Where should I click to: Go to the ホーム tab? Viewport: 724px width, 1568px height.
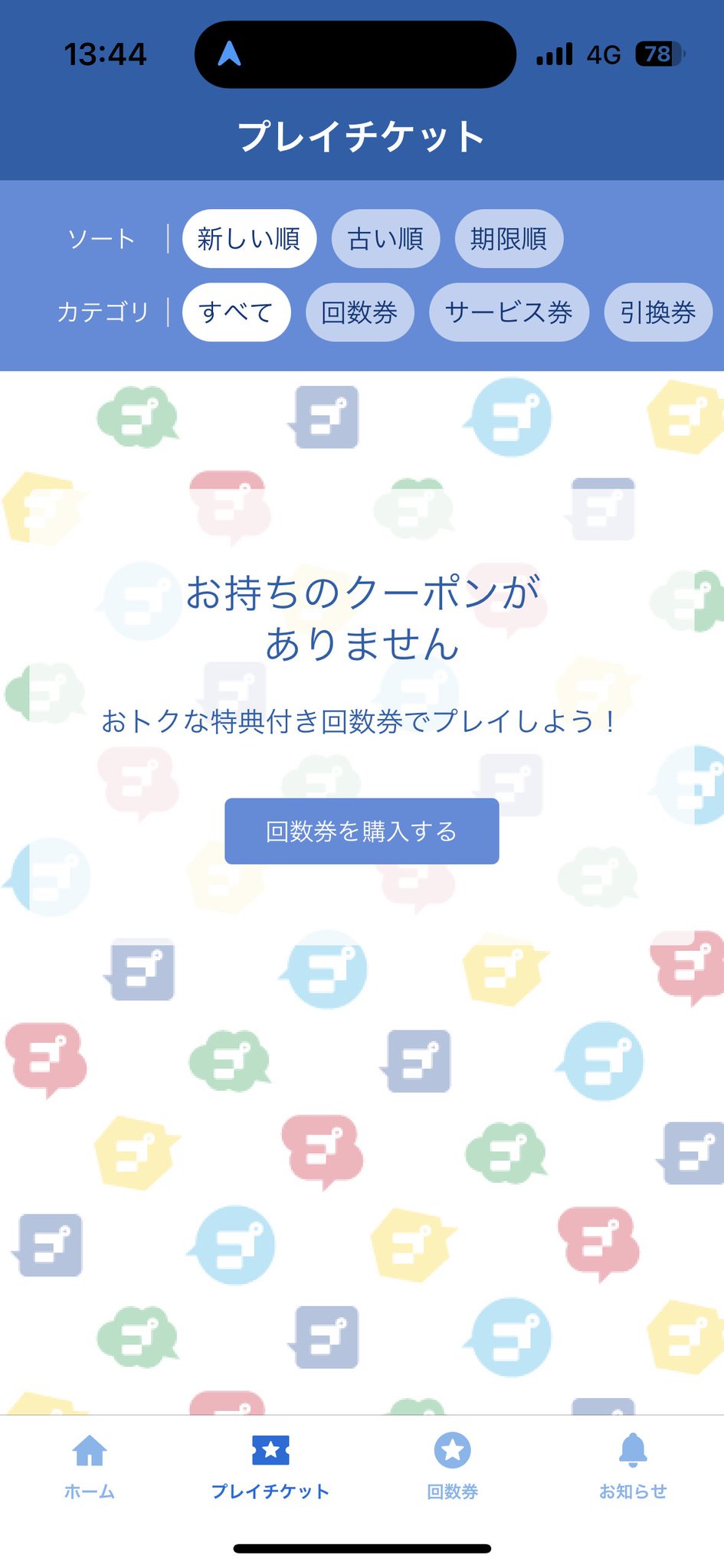coord(90,1466)
